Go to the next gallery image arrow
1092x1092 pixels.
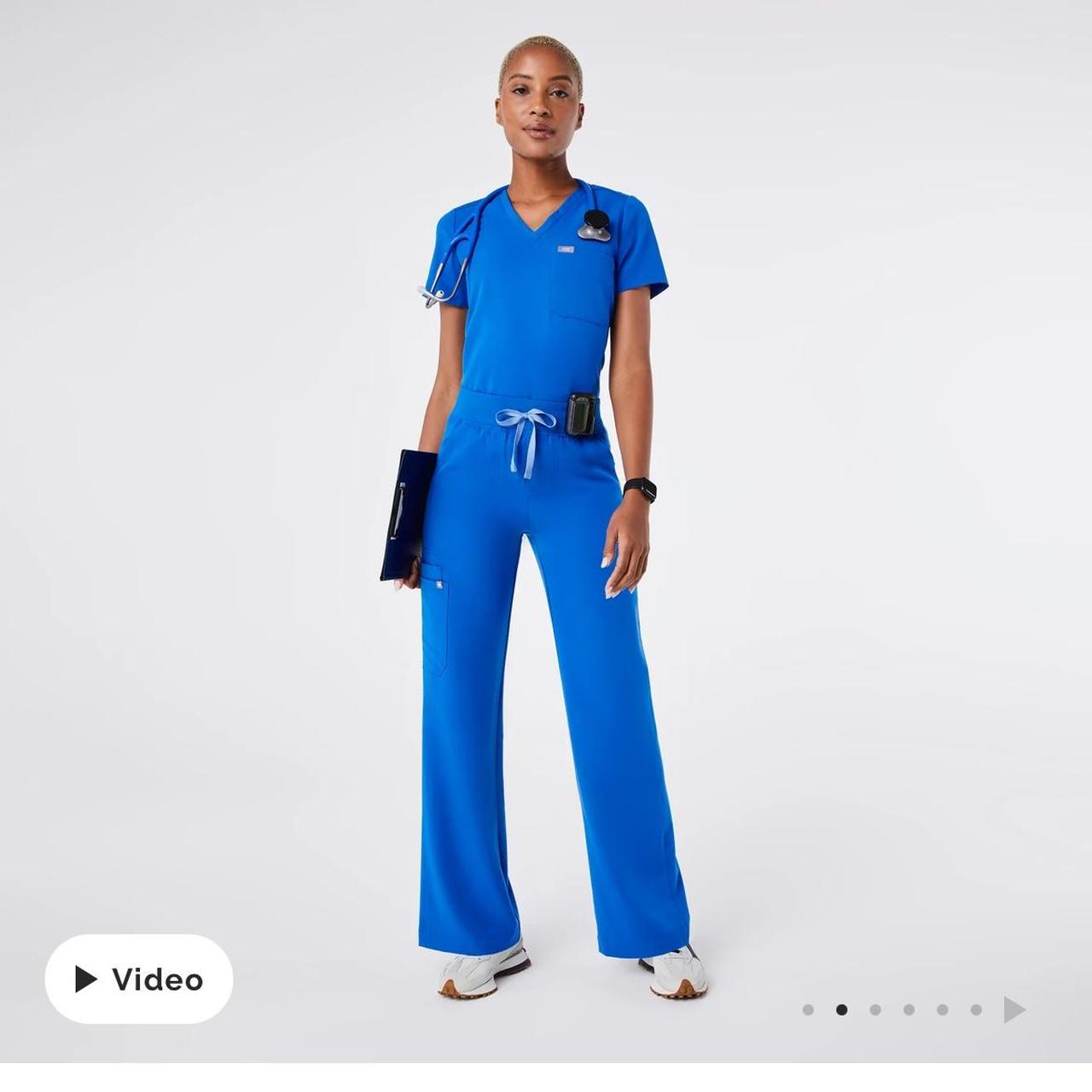click(x=1014, y=1009)
